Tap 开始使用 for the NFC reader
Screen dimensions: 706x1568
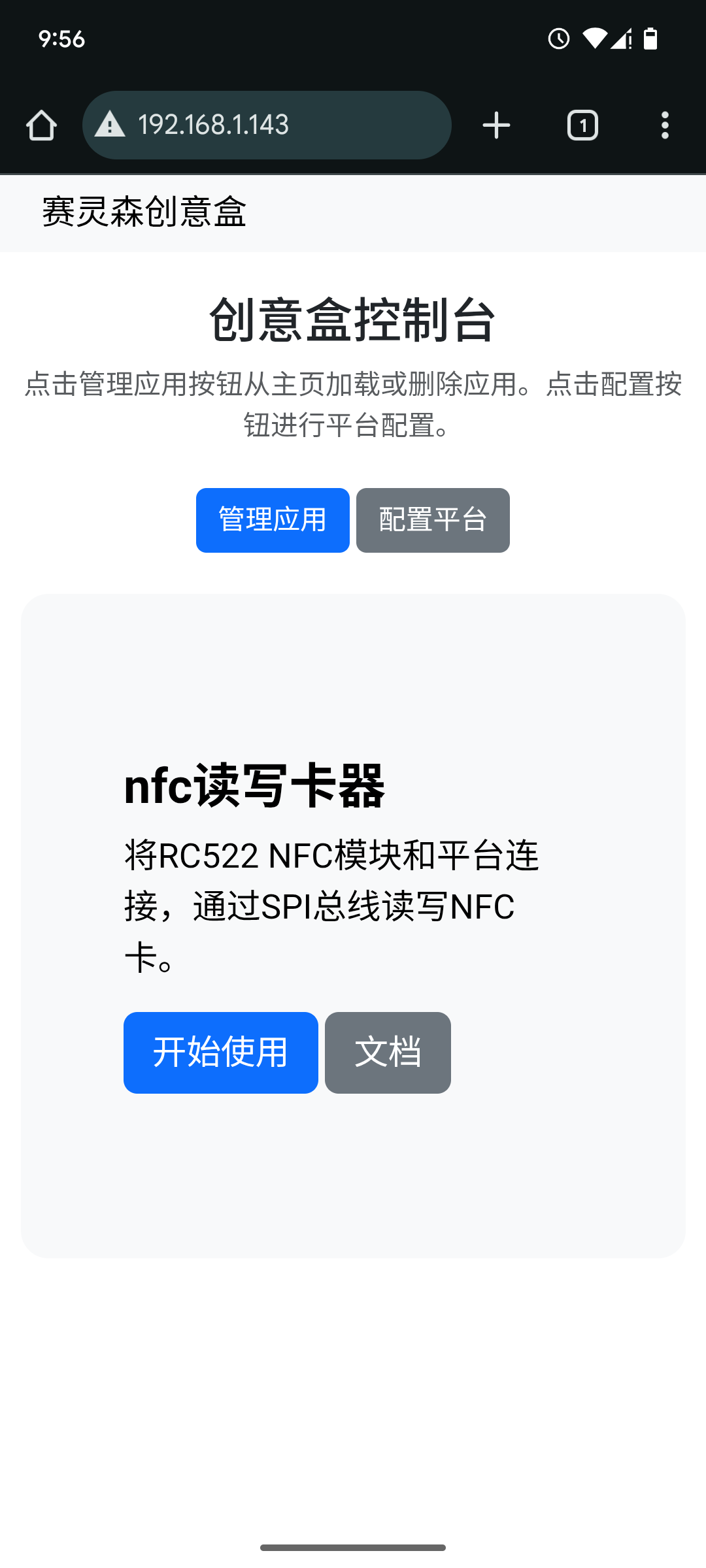pyautogui.click(x=220, y=1053)
